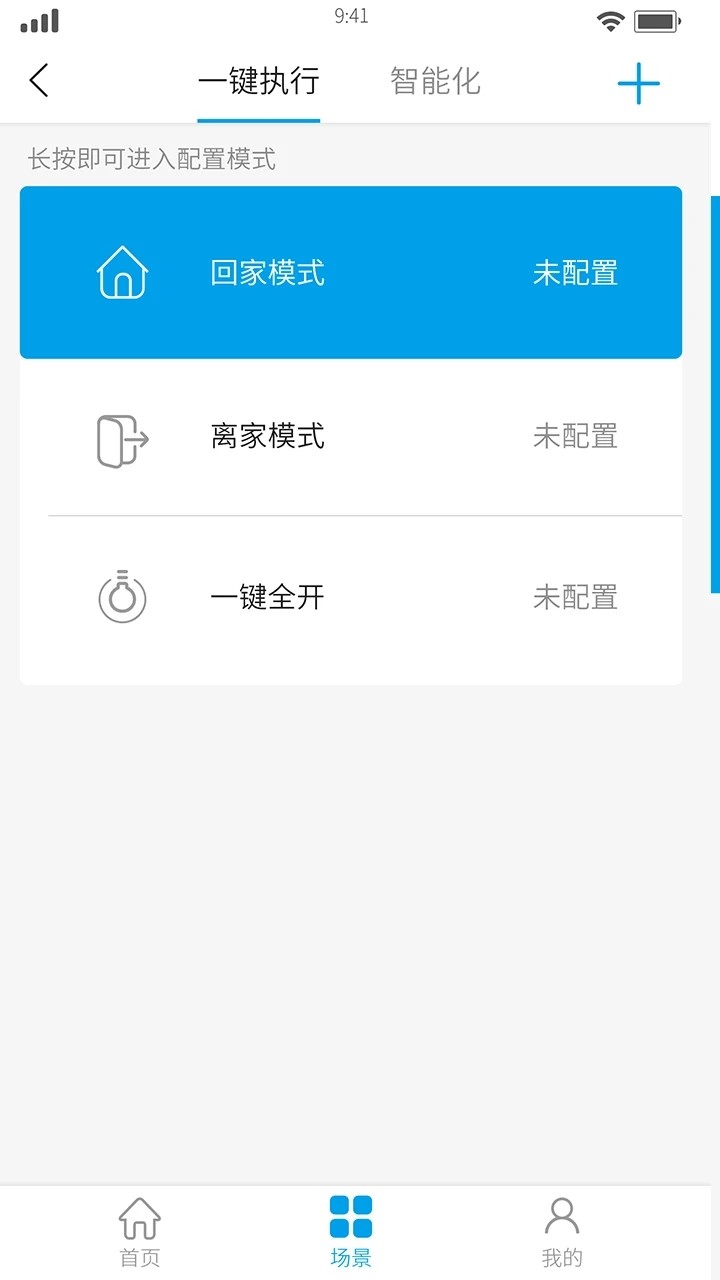The height and width of the screenshot is (1280, 720).
Task: Click 未配置 next to 离家模式
Action: 576,436
